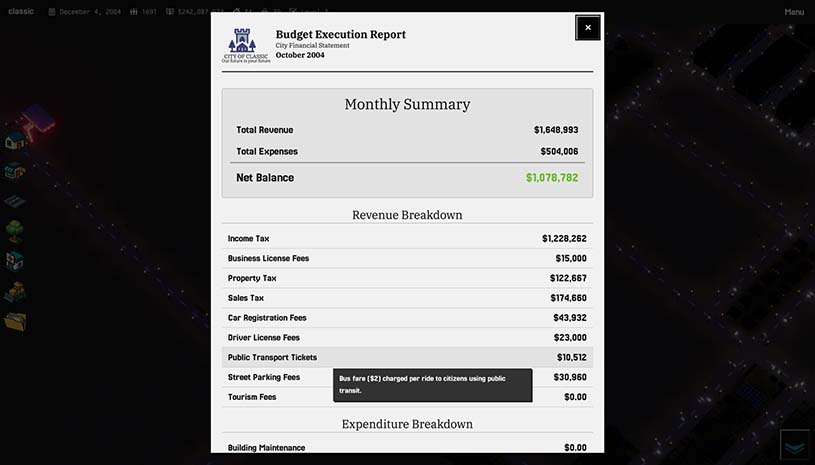Pick the hospital services tool
815x465 pixels.
[15, 261]
